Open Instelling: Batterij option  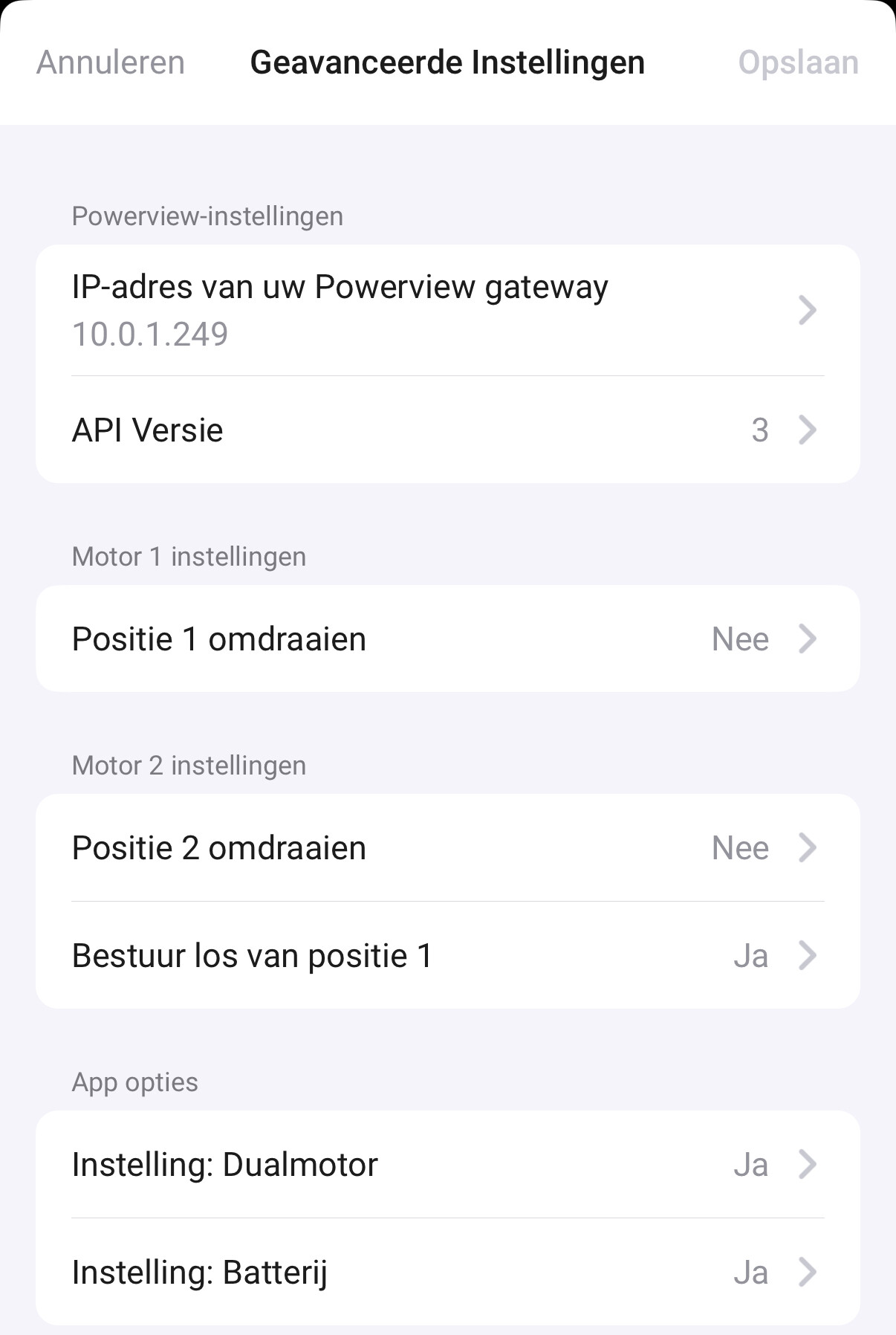tap(447, 1272)
